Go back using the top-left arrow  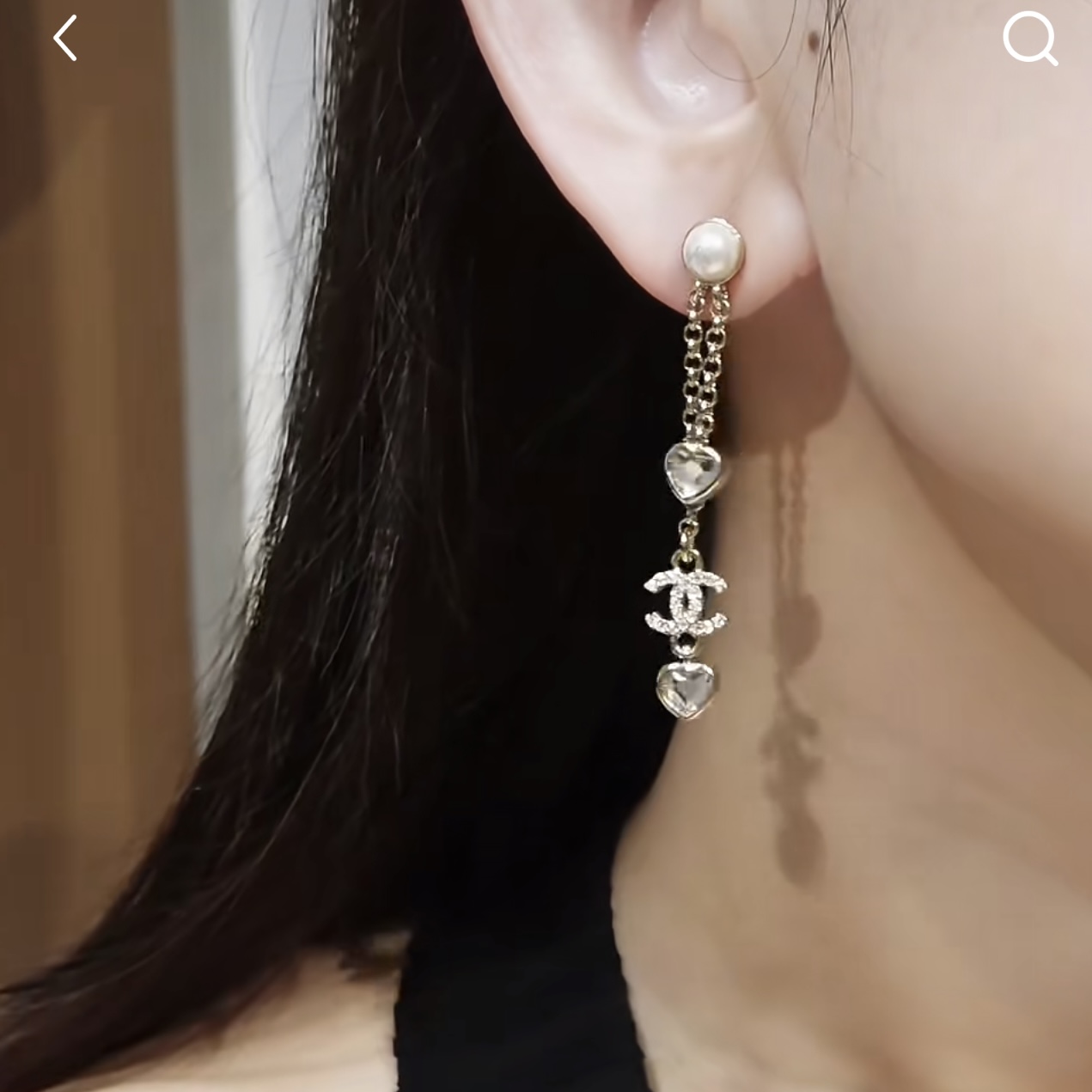(x=65, y=39)
